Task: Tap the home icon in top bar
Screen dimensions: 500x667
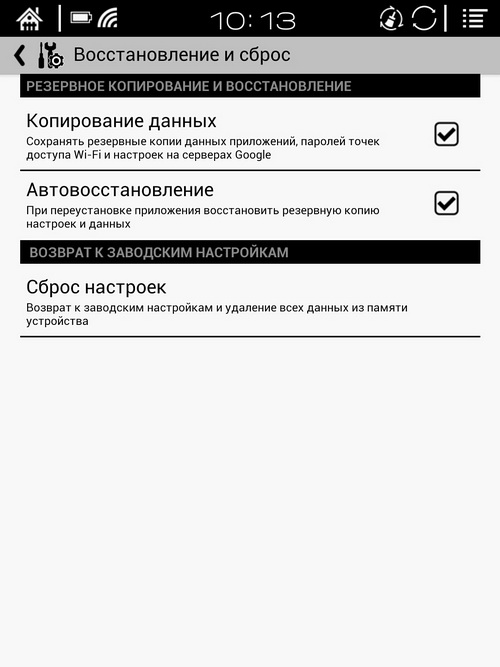Action: tap(29, 19)
